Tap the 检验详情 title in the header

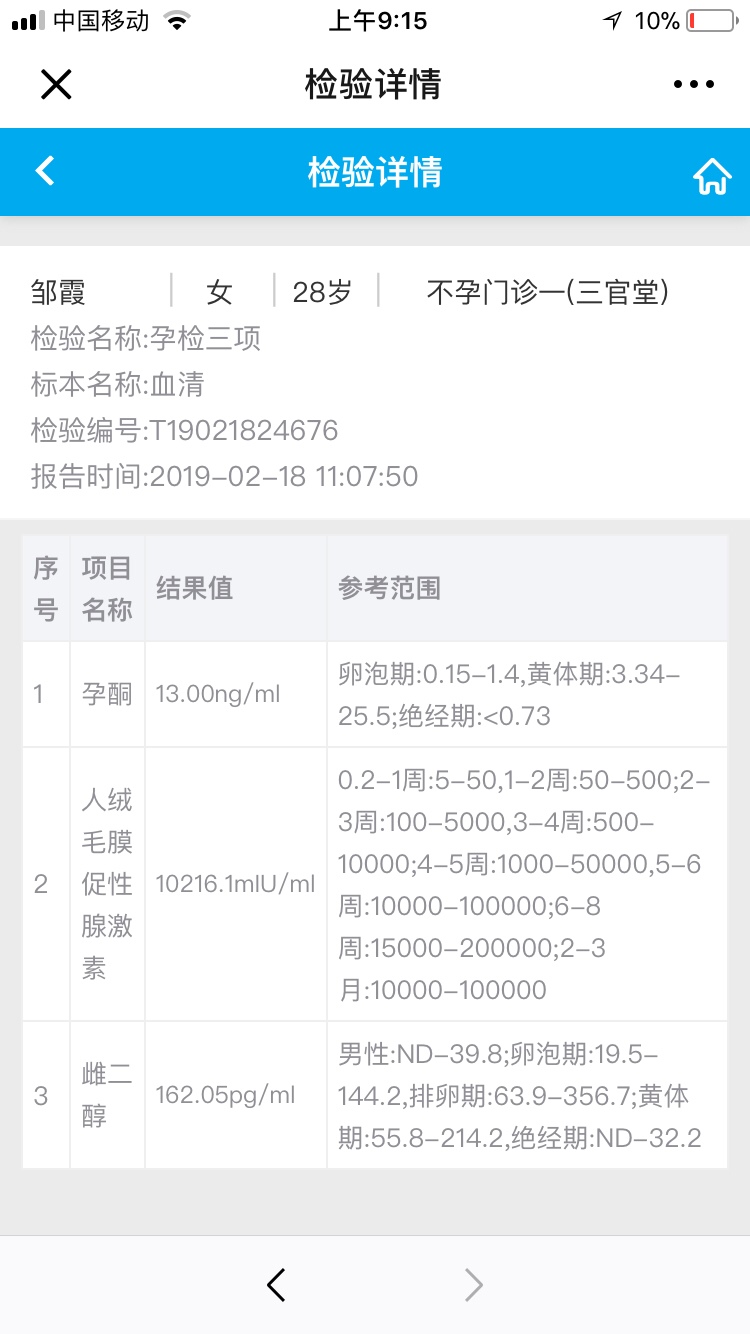(x=375, y=84)
